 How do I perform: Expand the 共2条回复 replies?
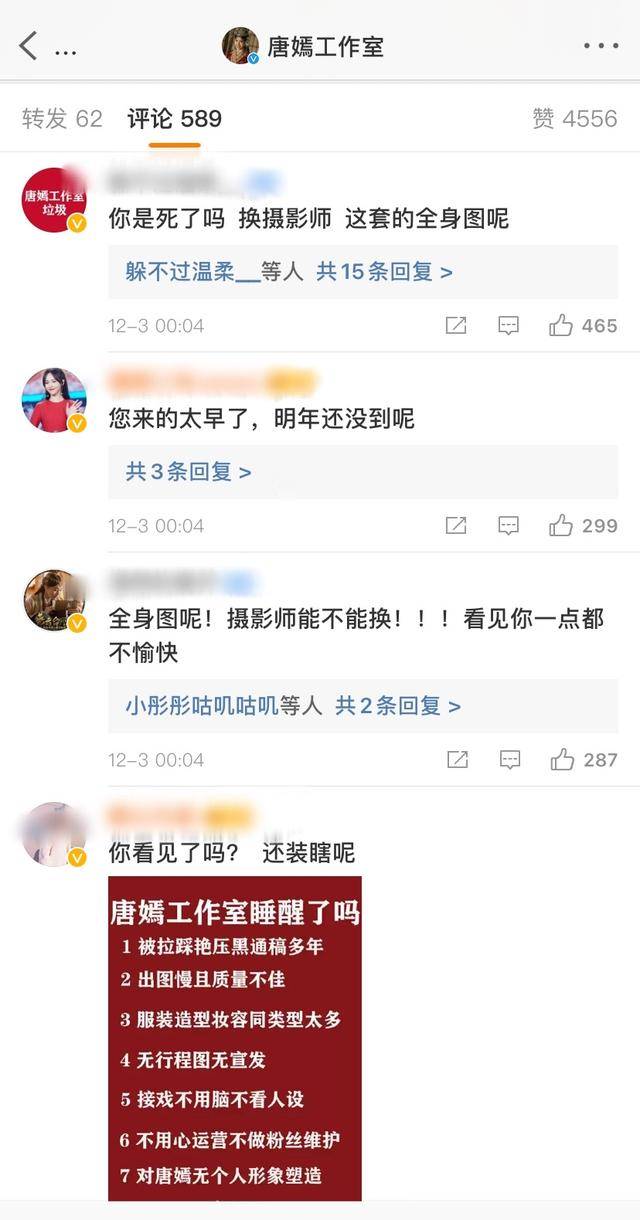tap(397, 706)
